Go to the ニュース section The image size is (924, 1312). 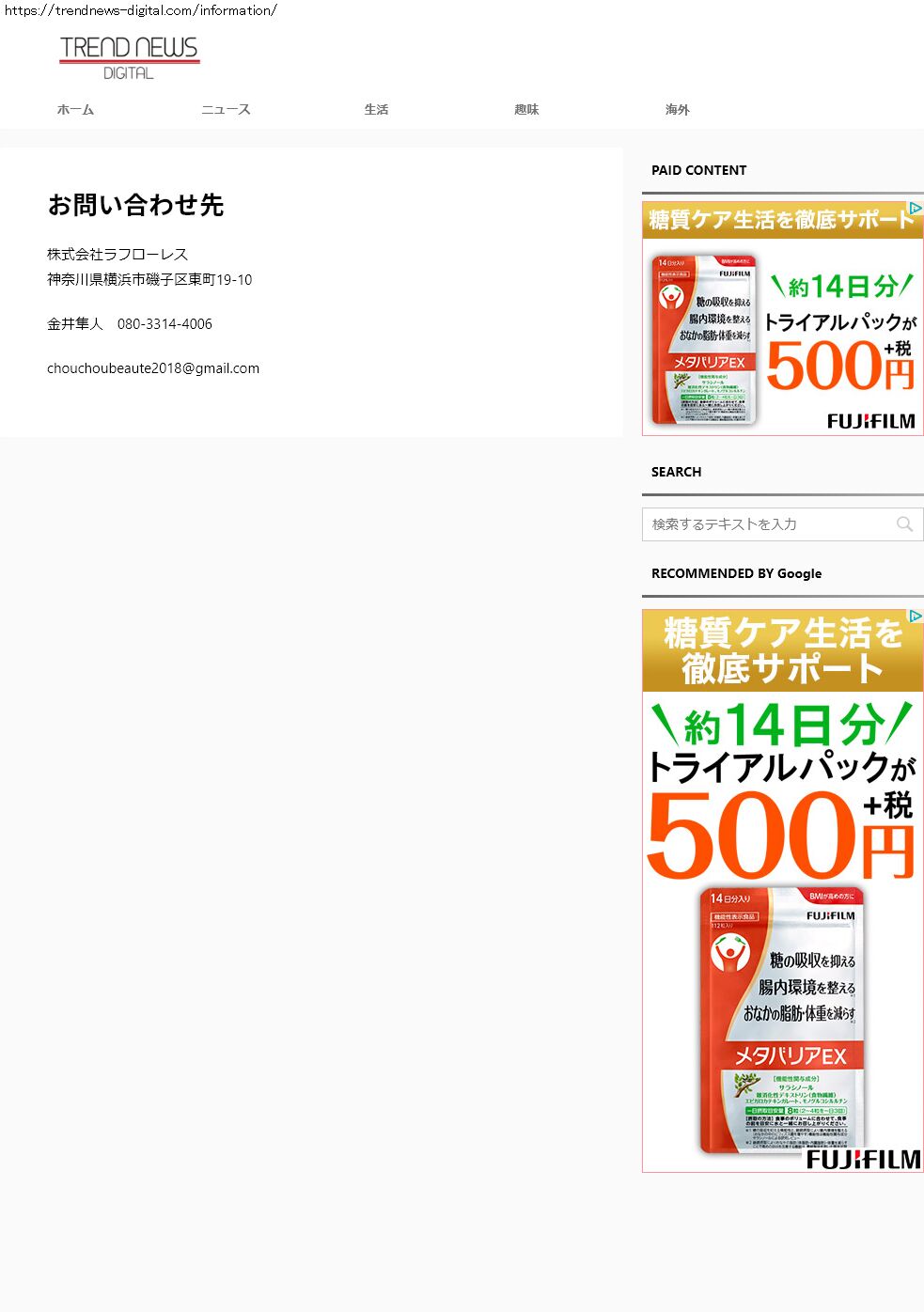tap(226, 110)
